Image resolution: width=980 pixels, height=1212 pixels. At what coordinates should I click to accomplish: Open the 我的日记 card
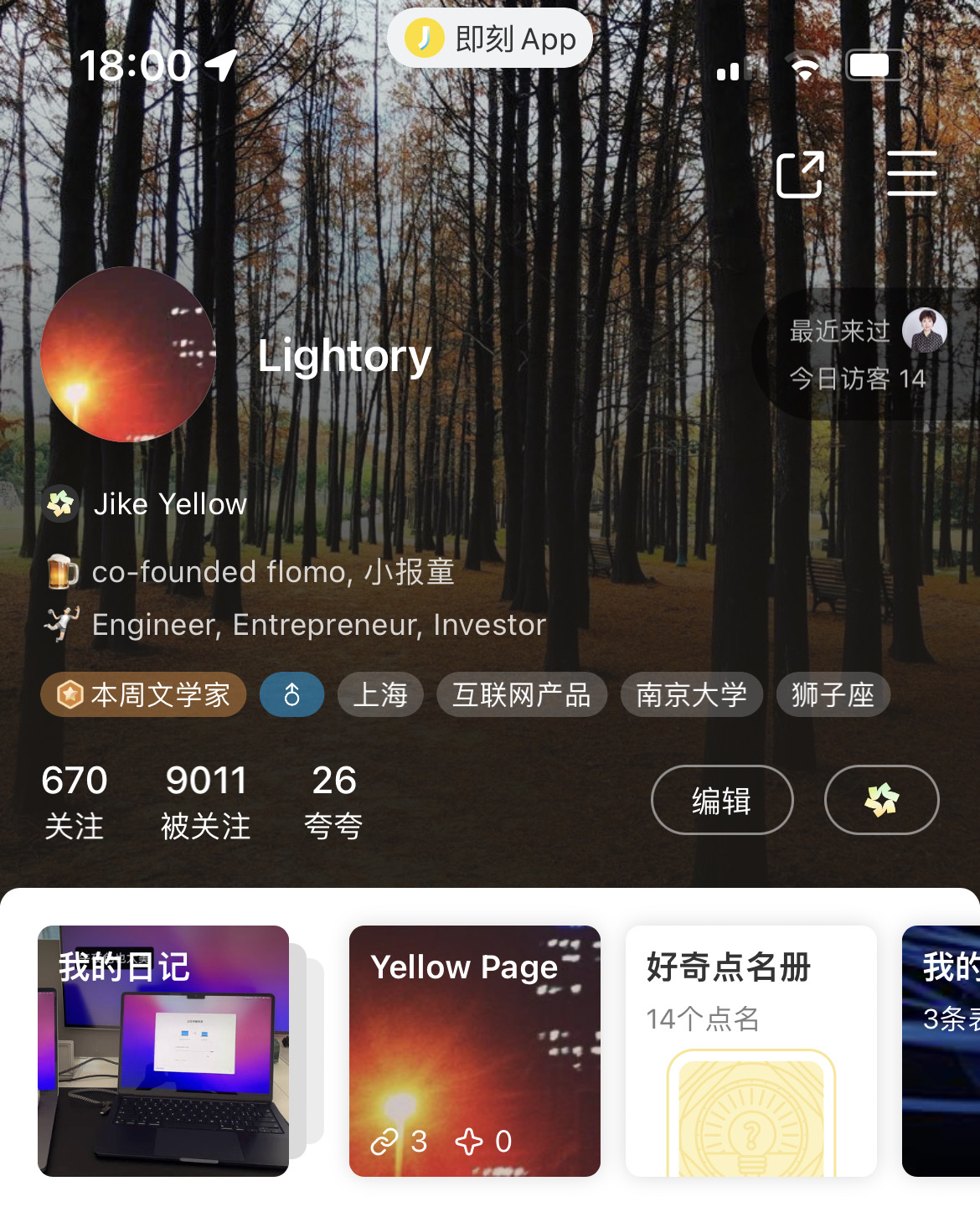pyautogui.click(x=163, y=1051)
